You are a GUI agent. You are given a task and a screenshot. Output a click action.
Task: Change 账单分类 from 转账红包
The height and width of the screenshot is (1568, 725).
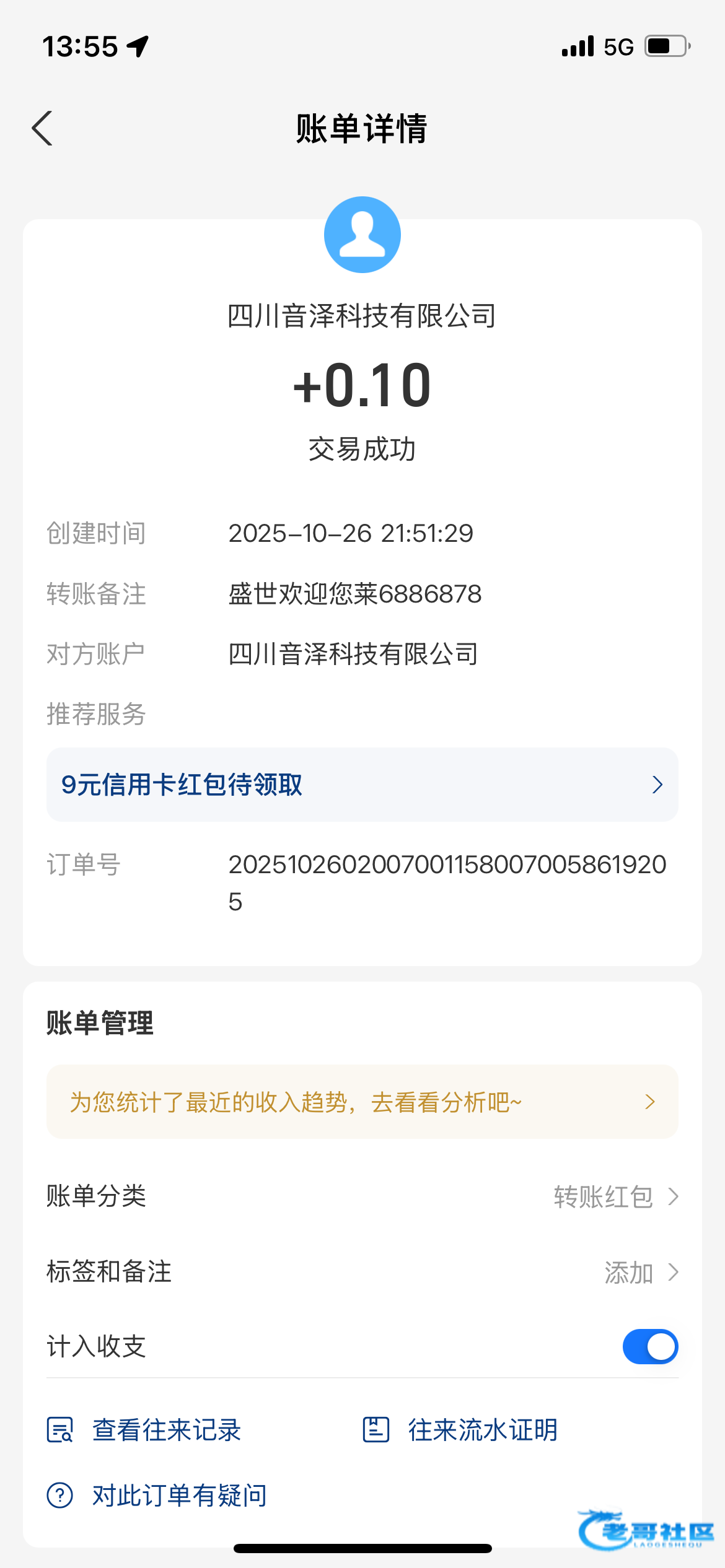click(362, 1196)
